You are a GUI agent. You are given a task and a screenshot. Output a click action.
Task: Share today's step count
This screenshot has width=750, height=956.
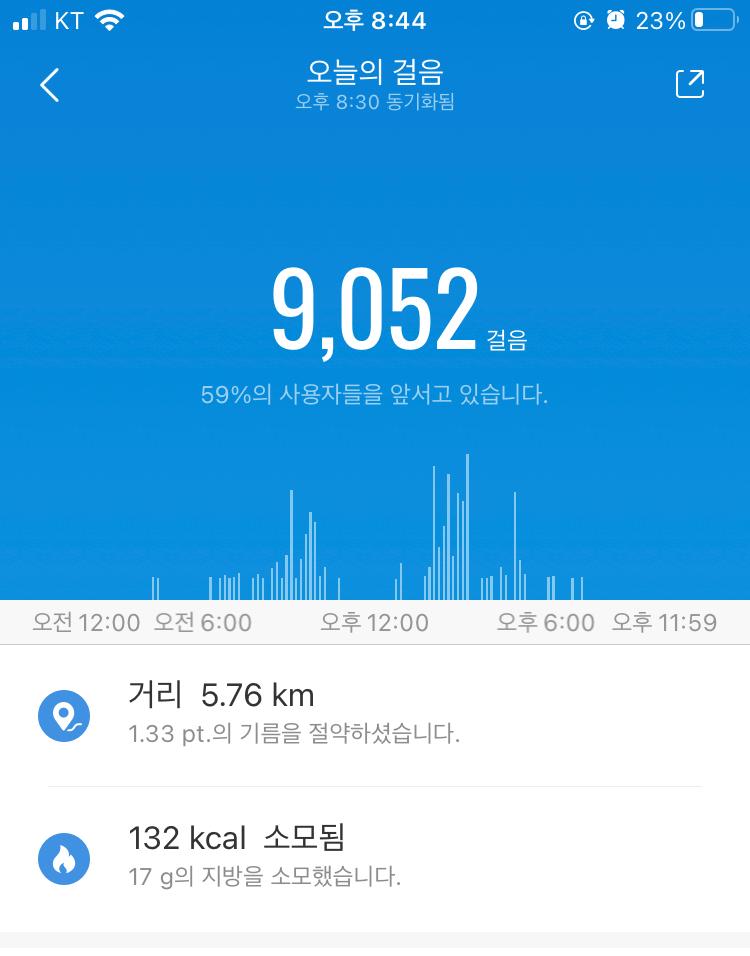tap(690, 84)
